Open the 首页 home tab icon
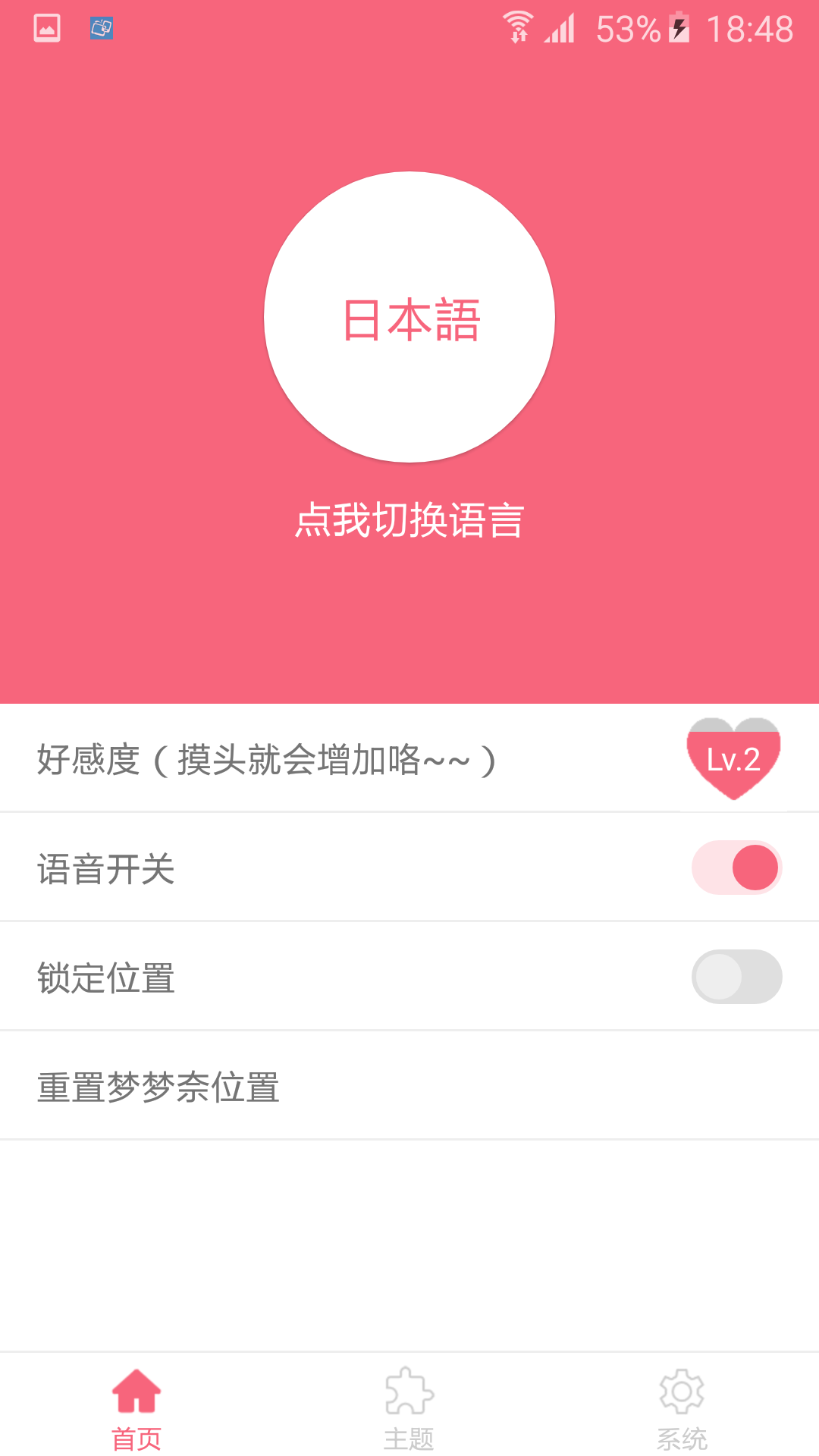819x1456 pixels. pyautogui.click(x=137, y=1395)
